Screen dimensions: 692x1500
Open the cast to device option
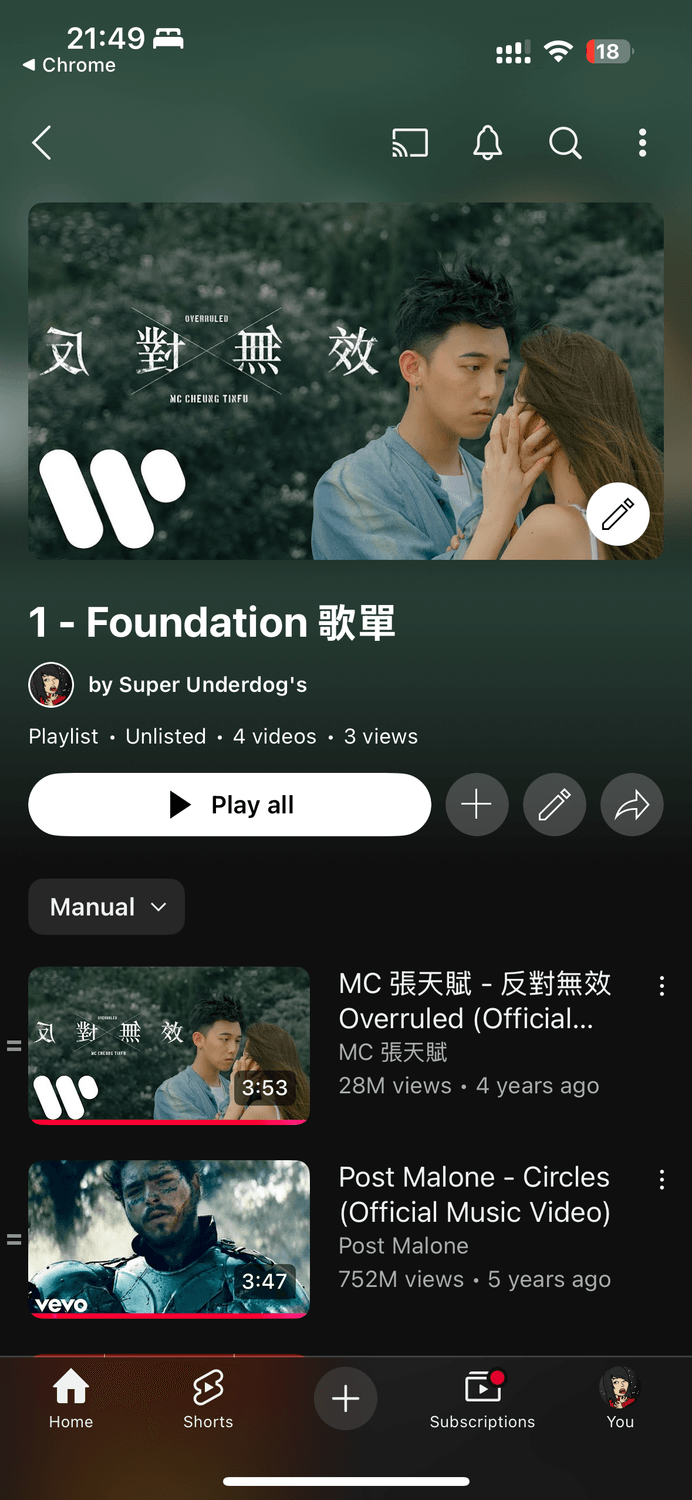click(410, 143)
